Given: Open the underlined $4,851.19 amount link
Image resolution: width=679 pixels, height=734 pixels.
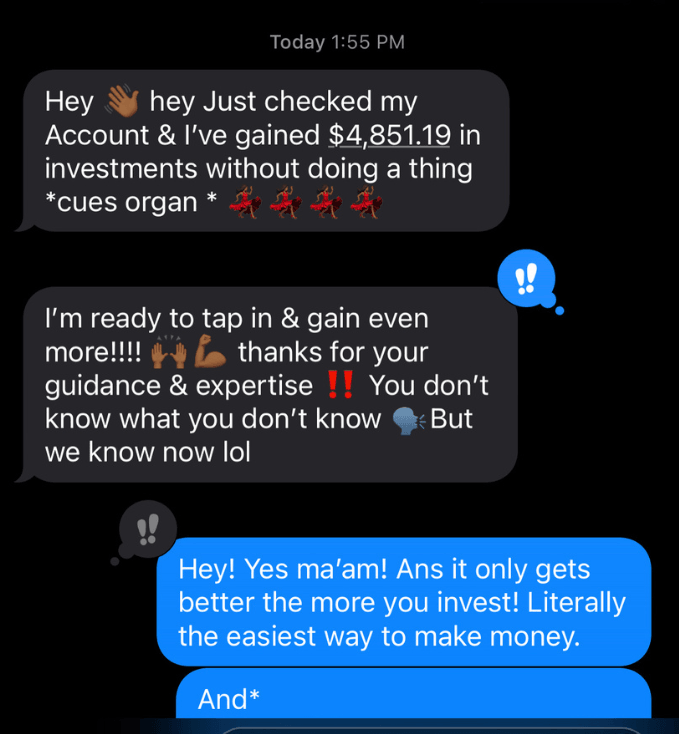Looking at the screenshot, I should (x=390, y=134).
